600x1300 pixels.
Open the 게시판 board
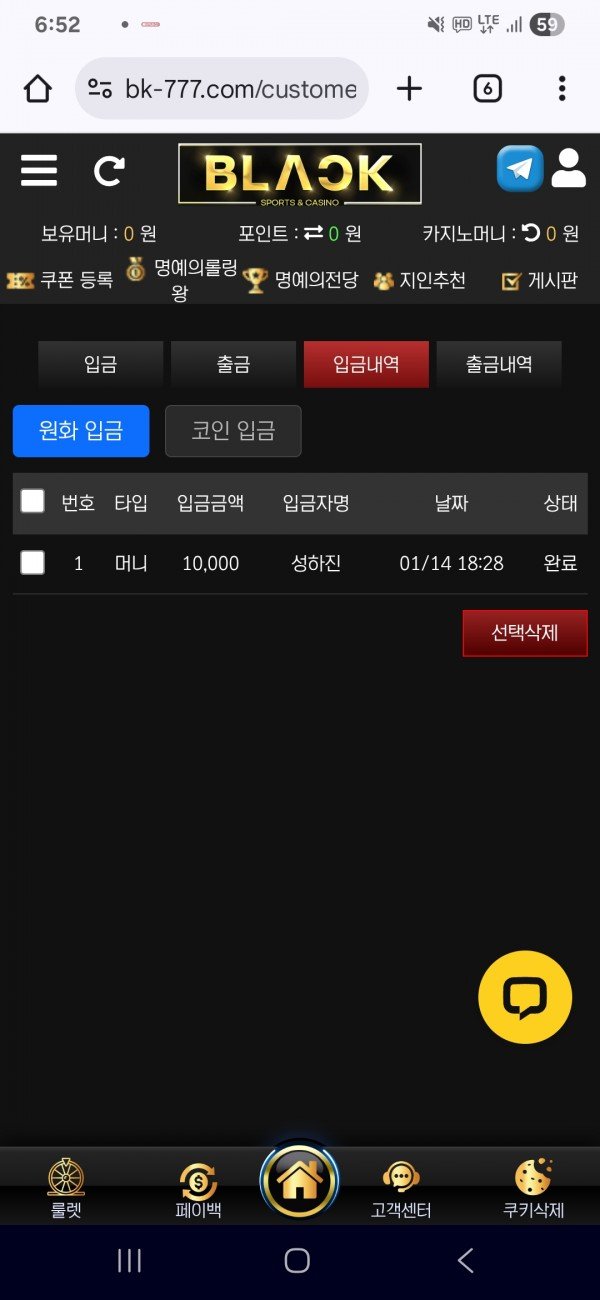[x=540, y=281]
